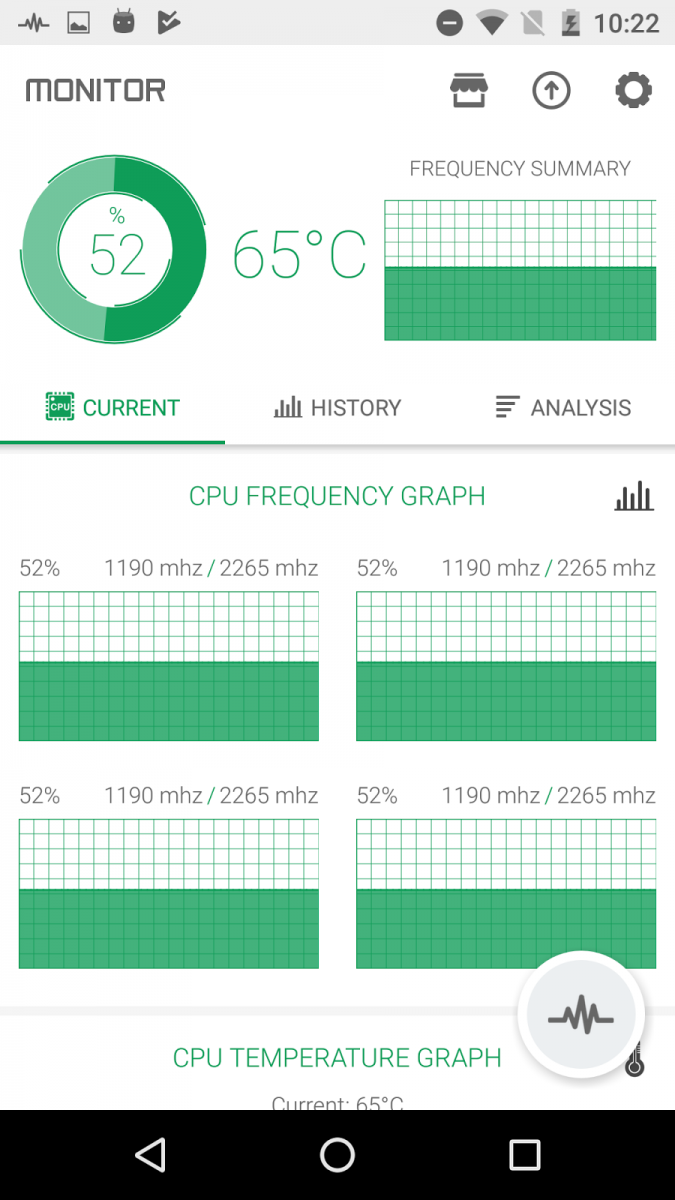The width and height of the screenshot is (675, 1200).
Task: Open the store icon in app bar
Action: pos(468,91)
